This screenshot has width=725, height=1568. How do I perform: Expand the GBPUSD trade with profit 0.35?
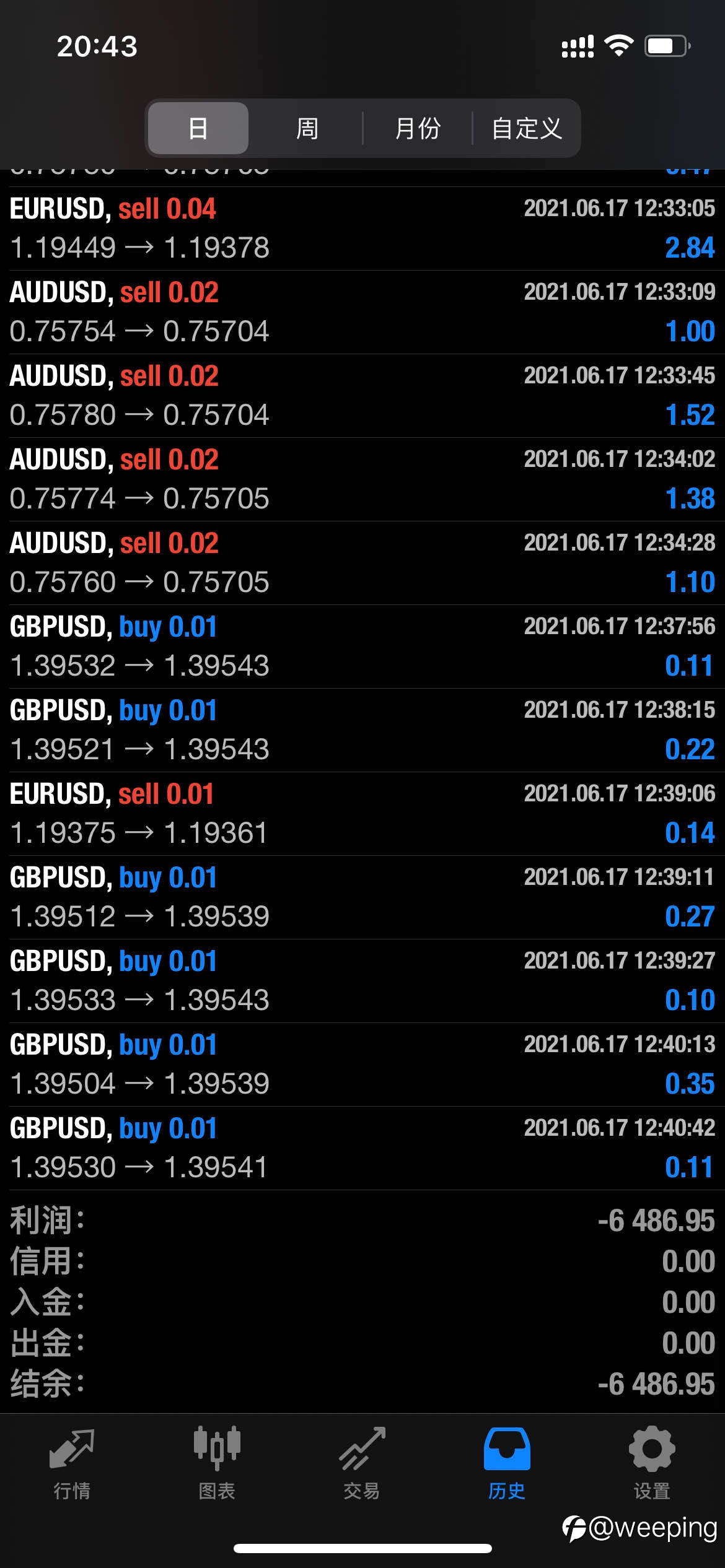(362, 1065)
